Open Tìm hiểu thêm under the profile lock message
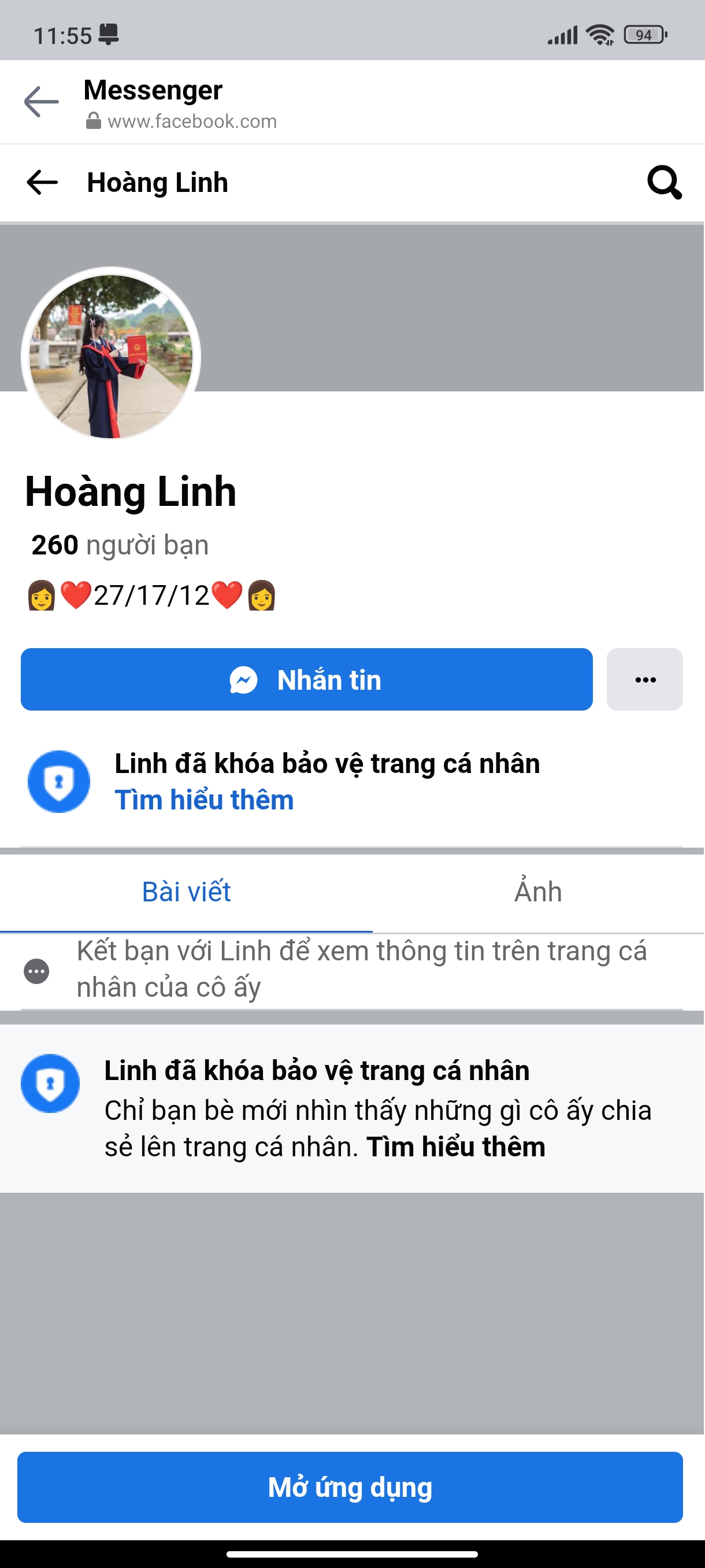The image size is (705, 1568). tap(205, 800)
